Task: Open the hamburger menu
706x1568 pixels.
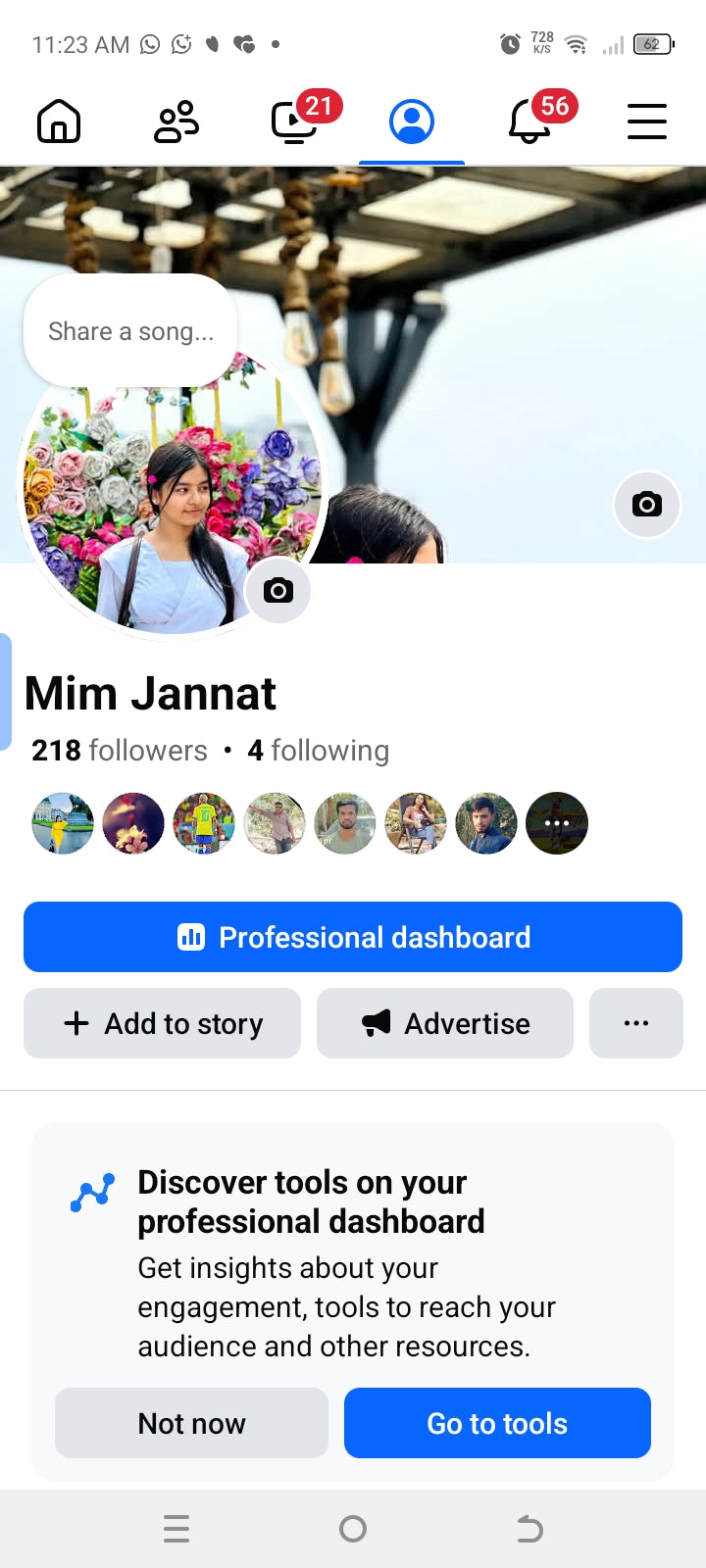Action: pos(647,122)
